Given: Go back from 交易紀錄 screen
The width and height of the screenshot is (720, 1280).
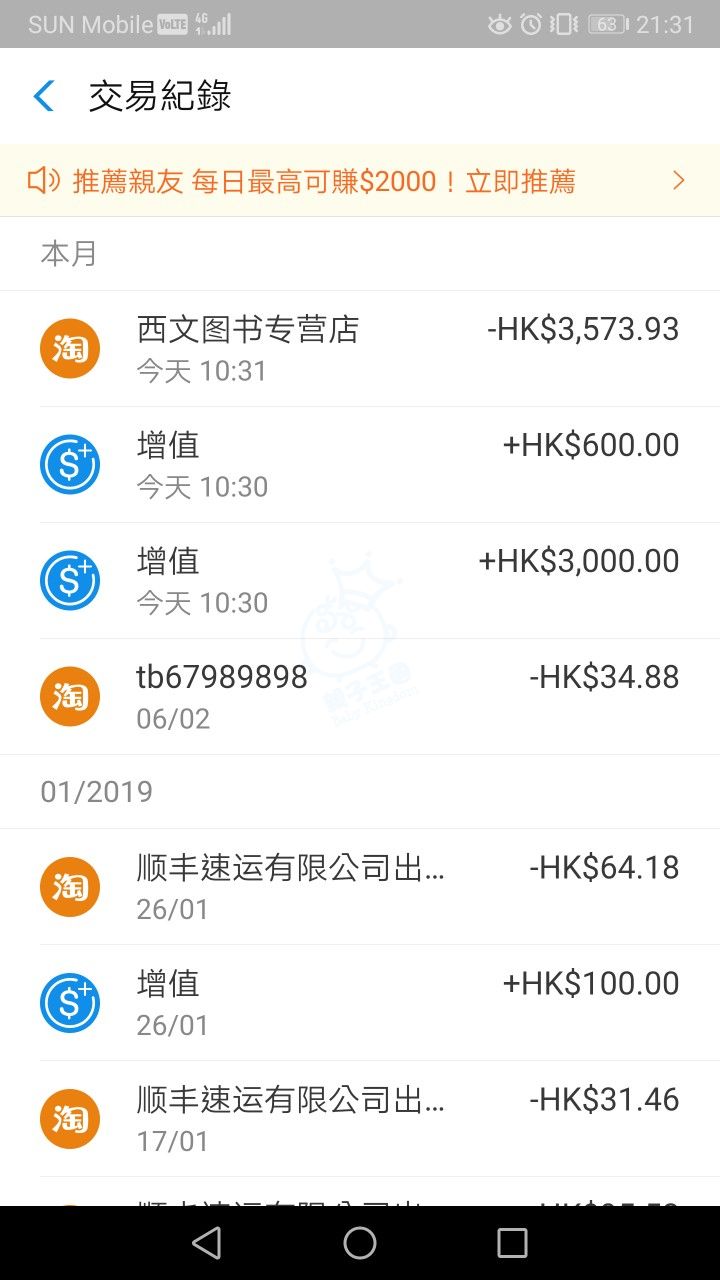Looking at the screenshot, I should (44, 96).
